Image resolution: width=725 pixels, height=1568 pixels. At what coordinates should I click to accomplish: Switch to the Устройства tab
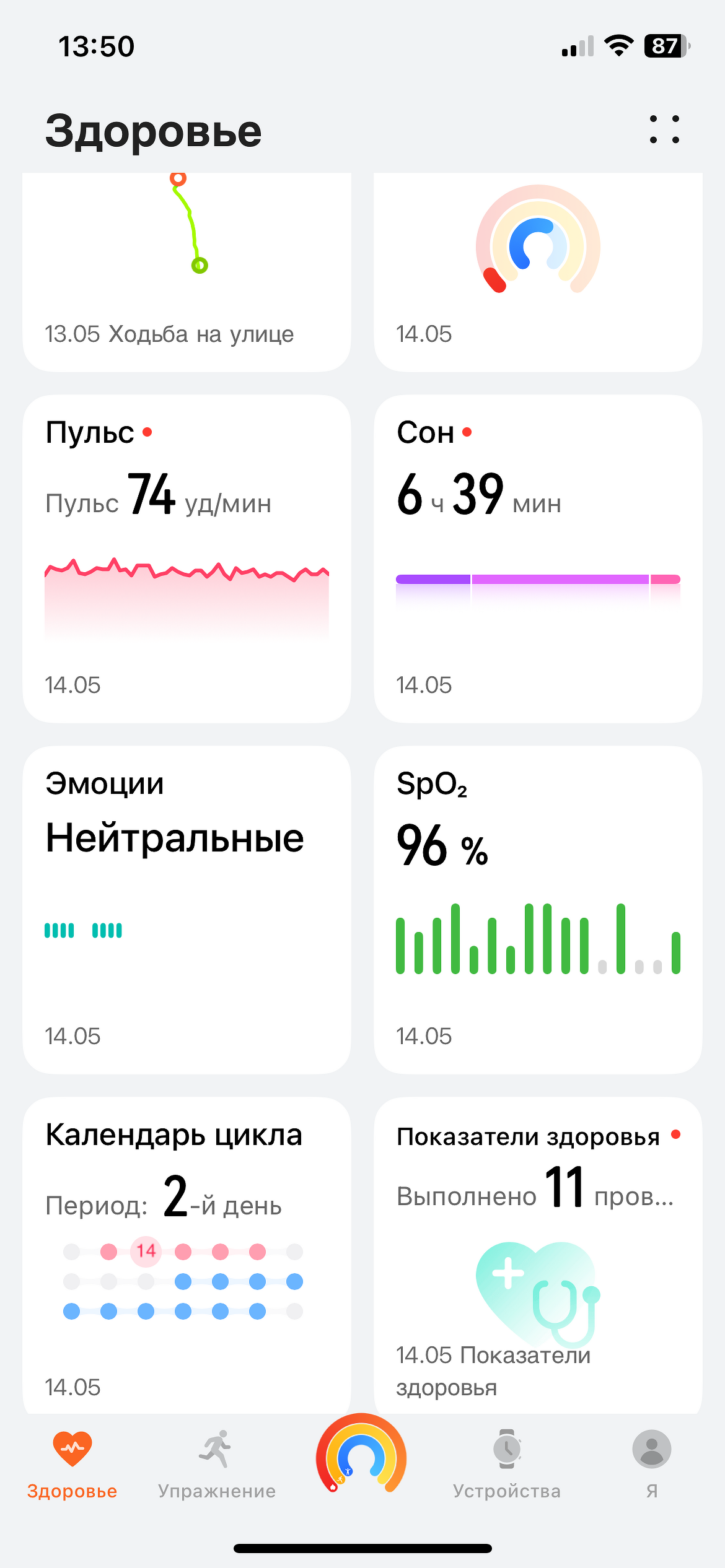tap(507, 1465)
